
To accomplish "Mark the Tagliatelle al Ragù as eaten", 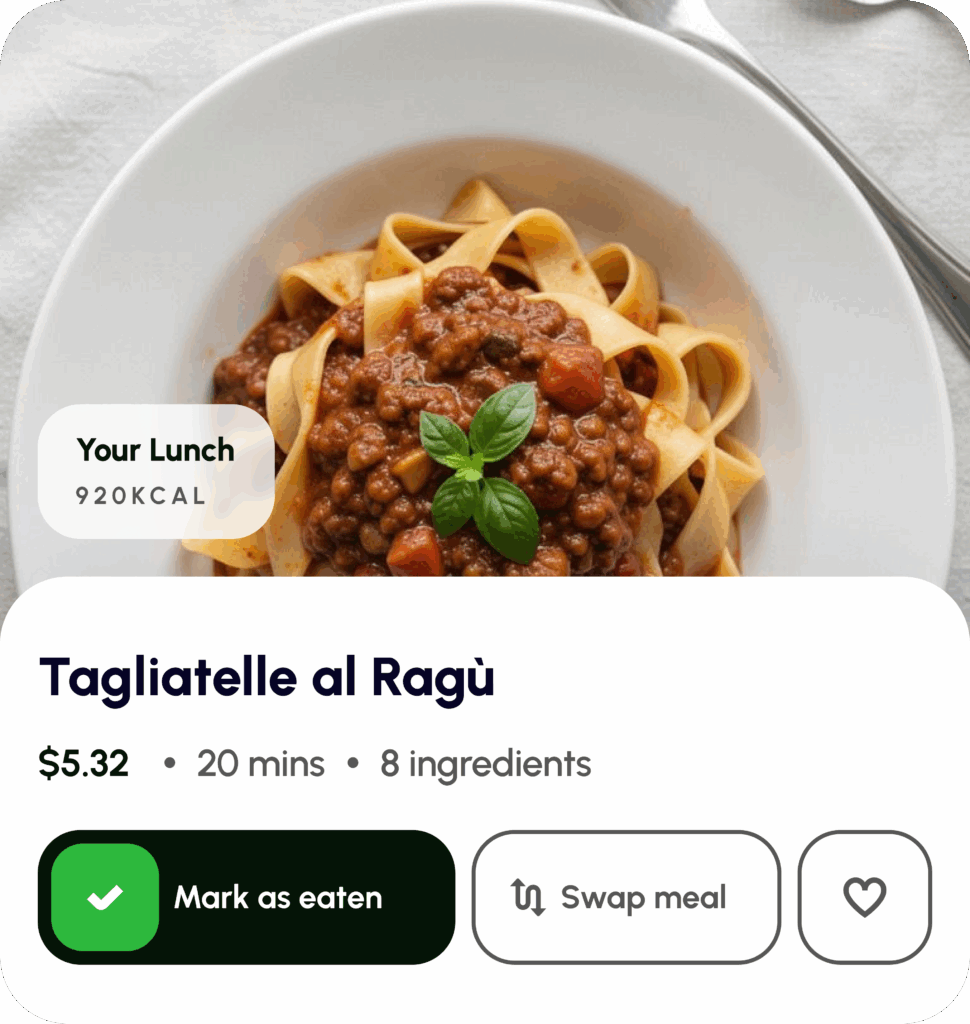I will click(246, 897).
